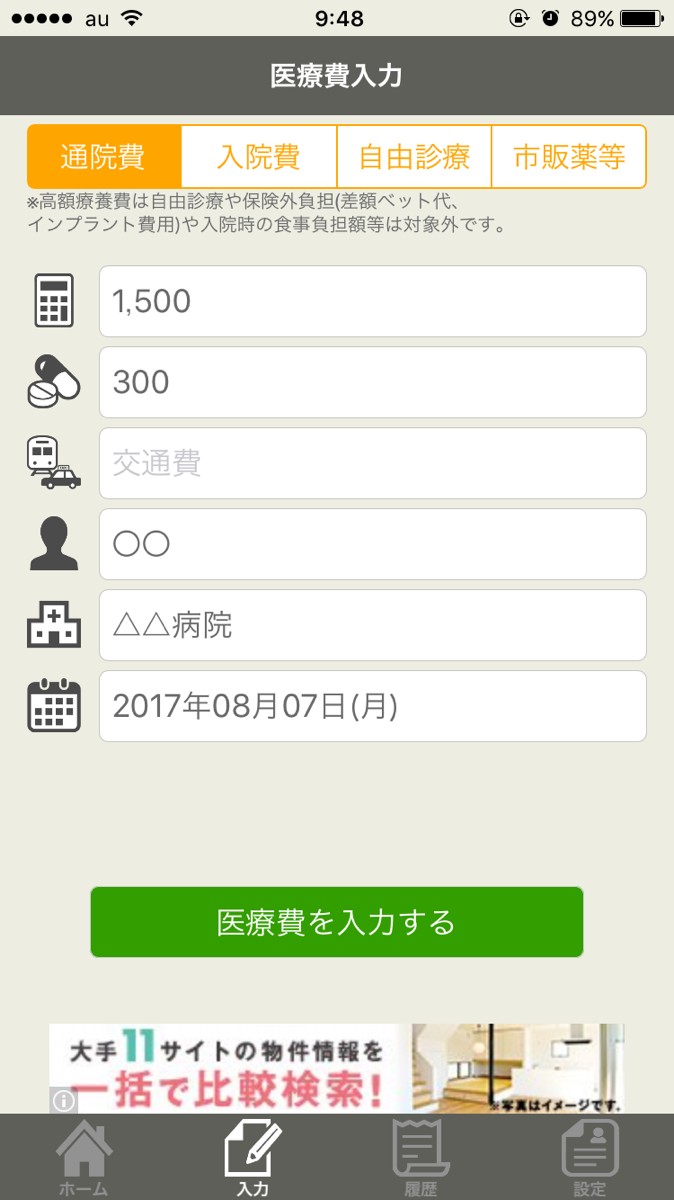This screenshot has width=674, height=1200.
Task: Open the 入力 tab
Action: pyautogui.click(x=252, y=1159)
